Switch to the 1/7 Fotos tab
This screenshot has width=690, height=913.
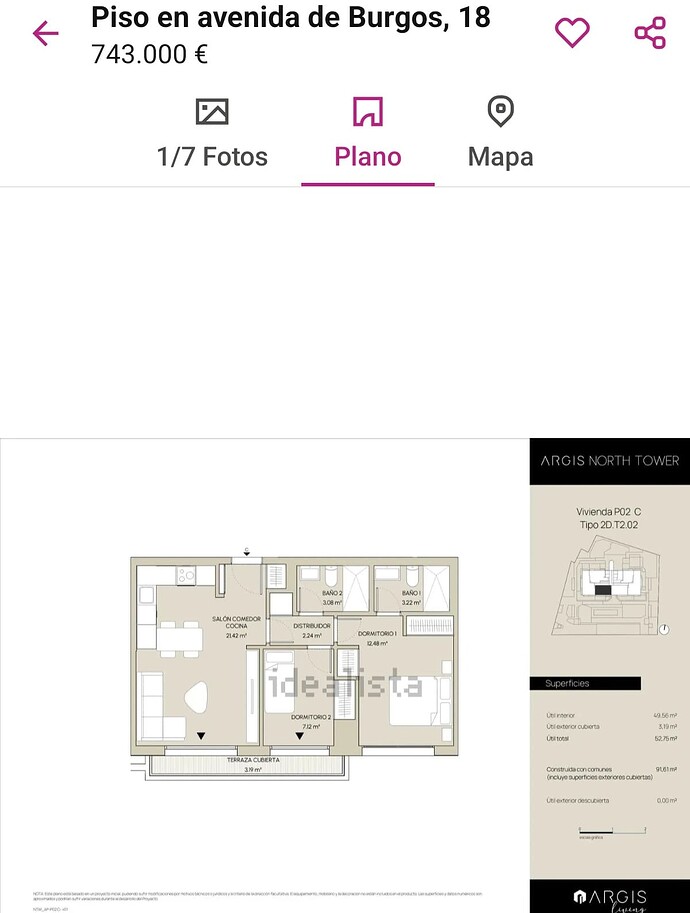212,134
